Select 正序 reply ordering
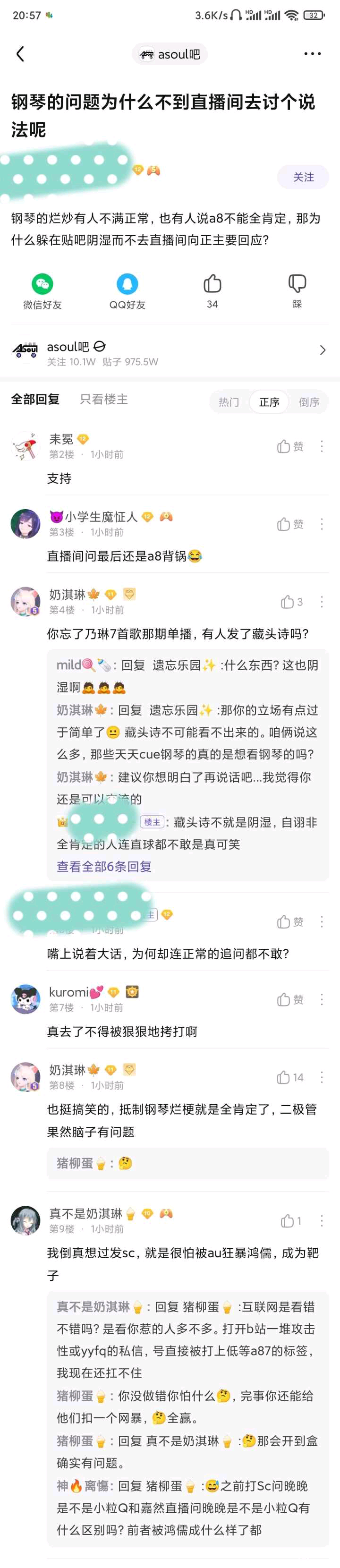Viewport: 340px width, 1568px height. pos(269,402)
